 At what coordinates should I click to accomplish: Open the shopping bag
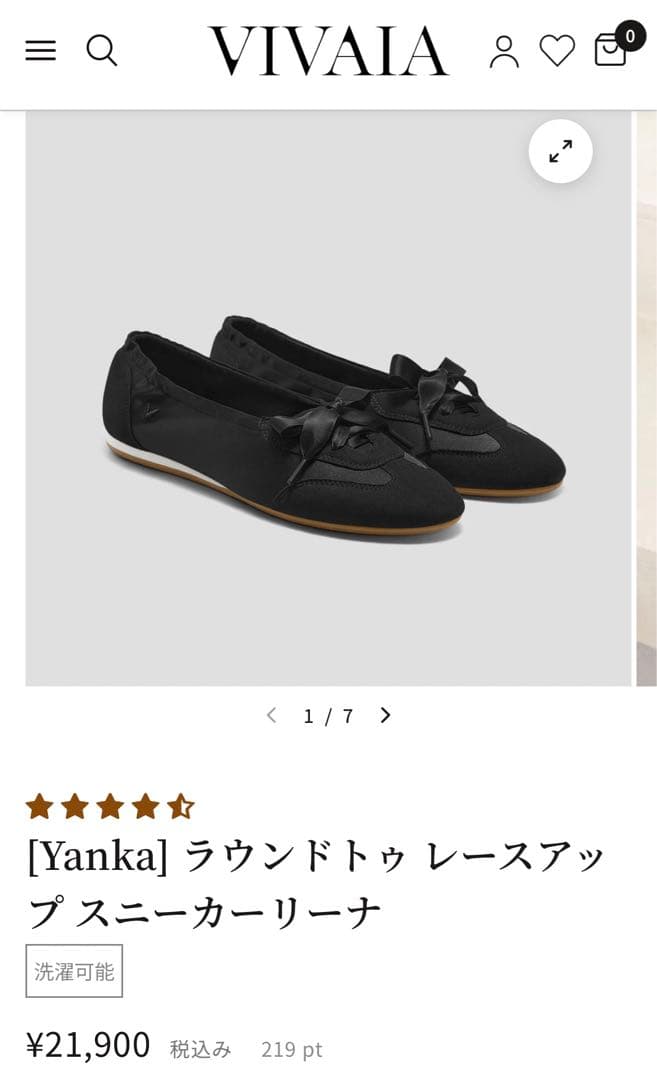click(611, 50)
